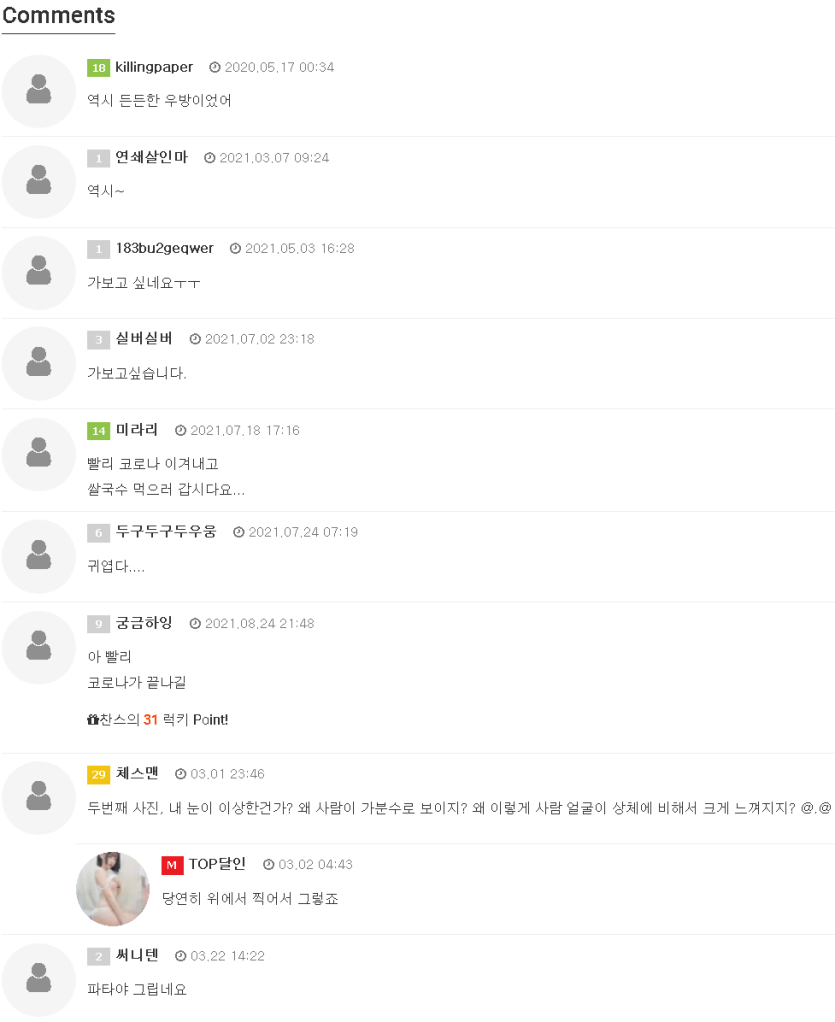Tap the username 연쇄살인마
Image resolution: width=835 pixels, height=1022 pixels.
pyautogui.click(x=151, y=157)
